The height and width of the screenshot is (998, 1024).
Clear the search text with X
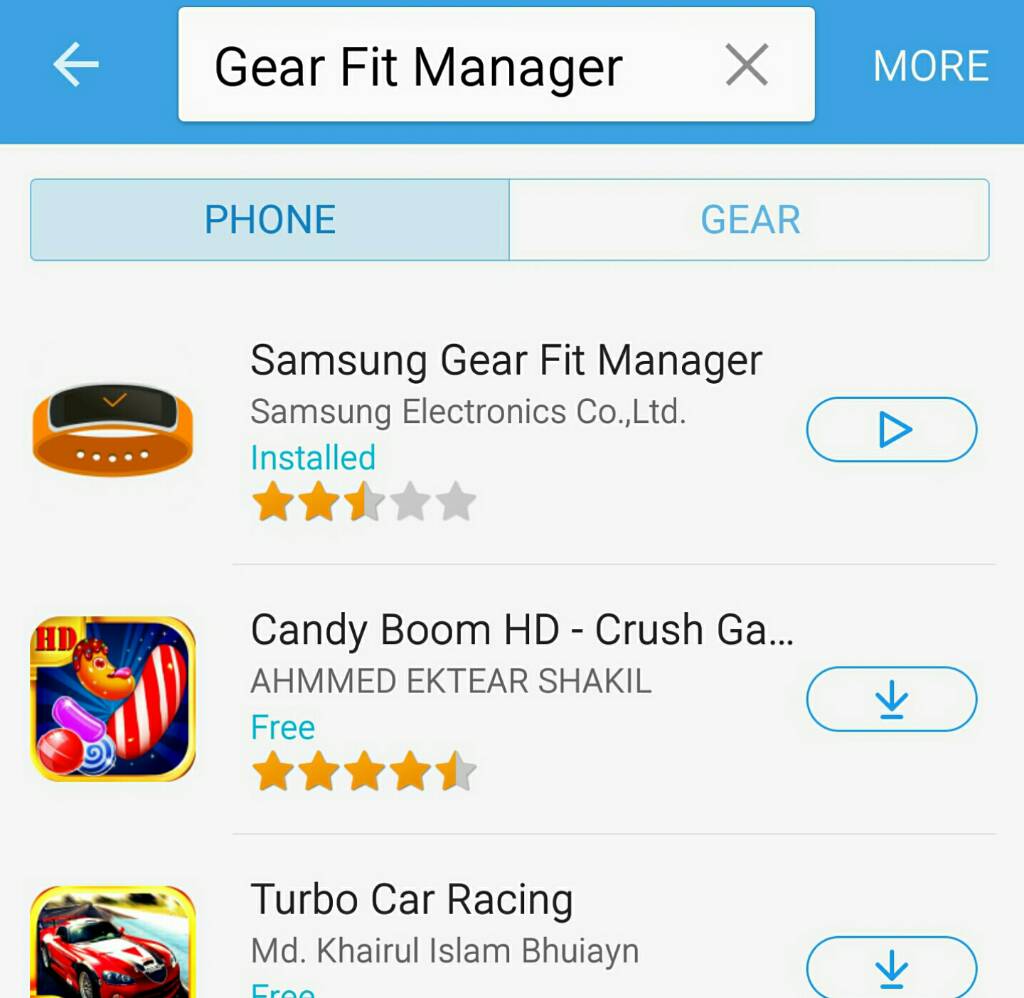coord(746,66)
